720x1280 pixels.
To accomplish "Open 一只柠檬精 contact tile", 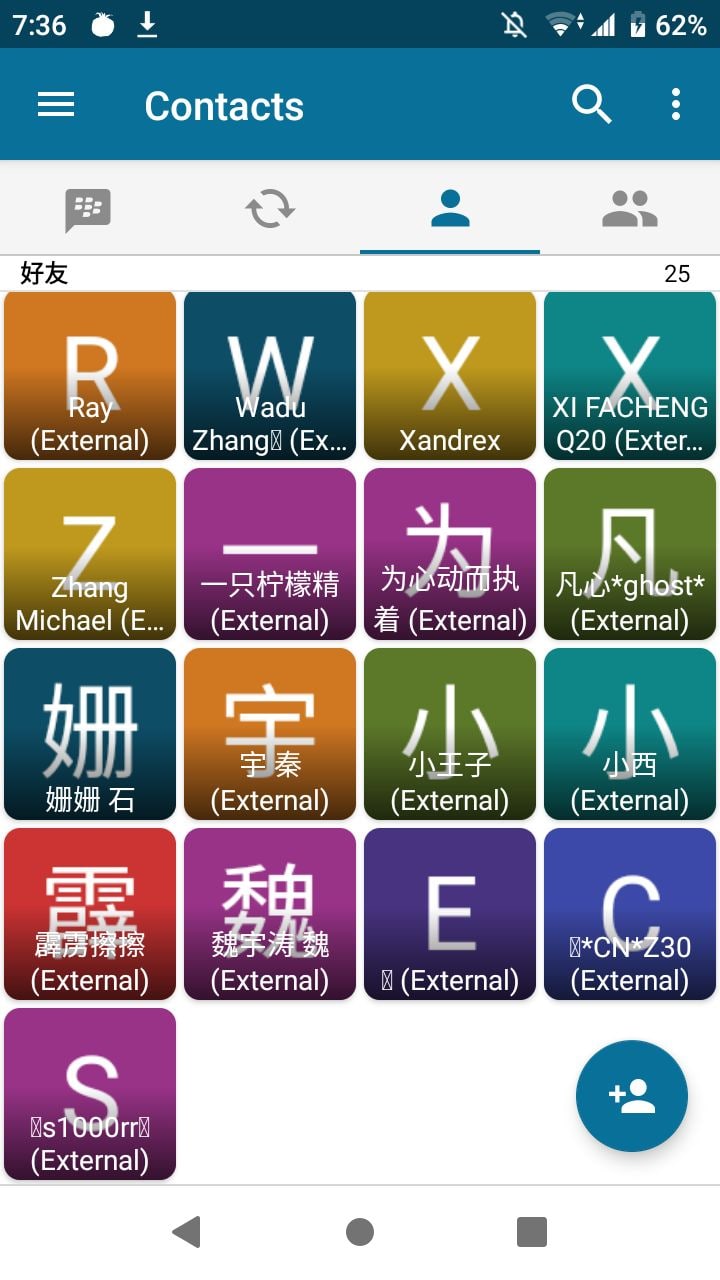I will pyautogui.click(x=270, y=554).
